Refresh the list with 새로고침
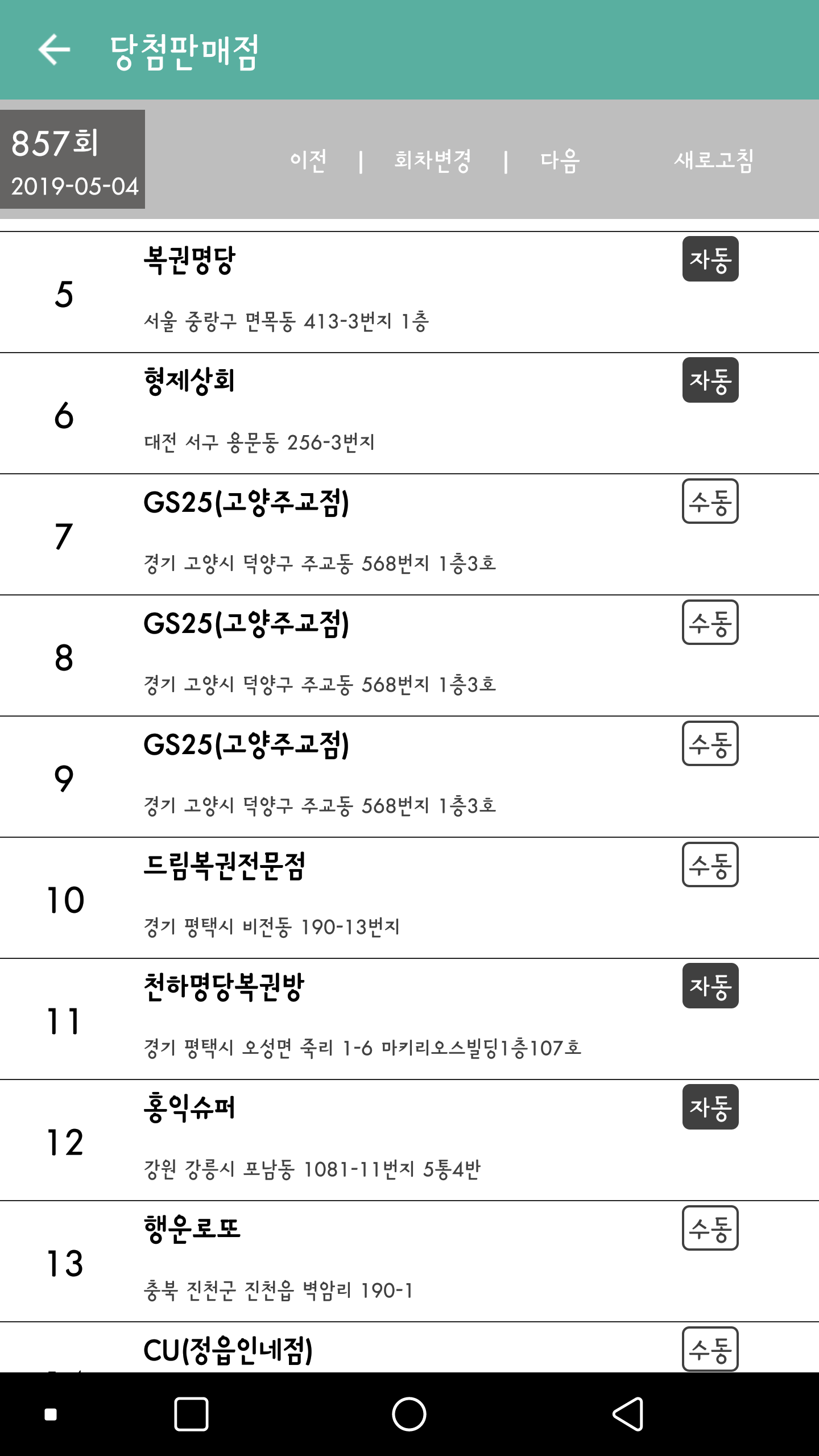The image size is (819, 1456). click(714, 160)
